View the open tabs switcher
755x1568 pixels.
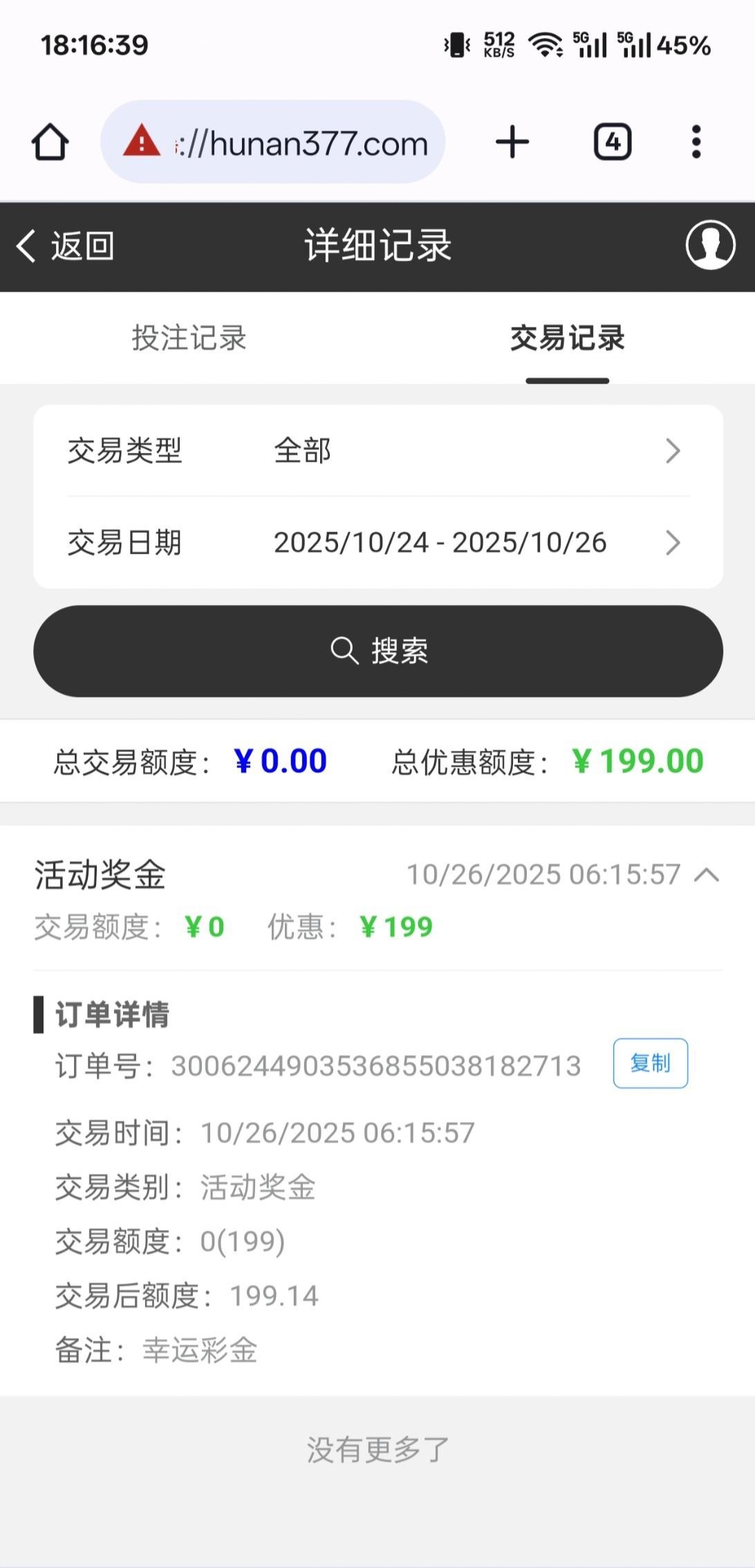pyautogui.click(x=613, y=142)
